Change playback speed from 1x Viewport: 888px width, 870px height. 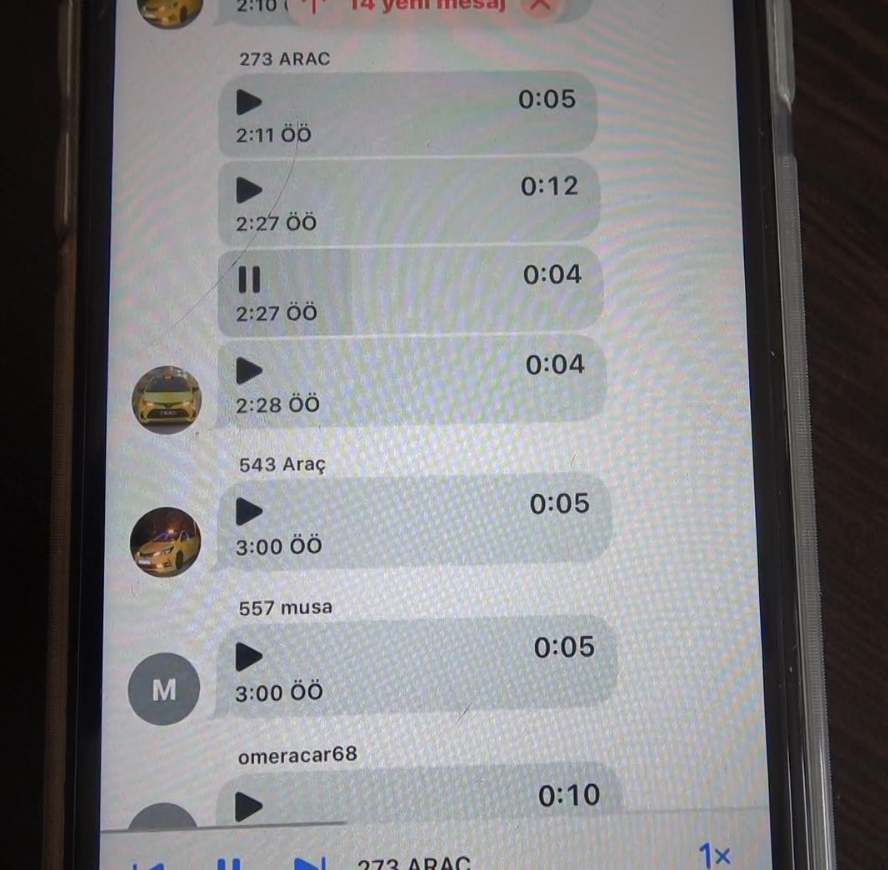pyautogui.click(x=714, y=856)
